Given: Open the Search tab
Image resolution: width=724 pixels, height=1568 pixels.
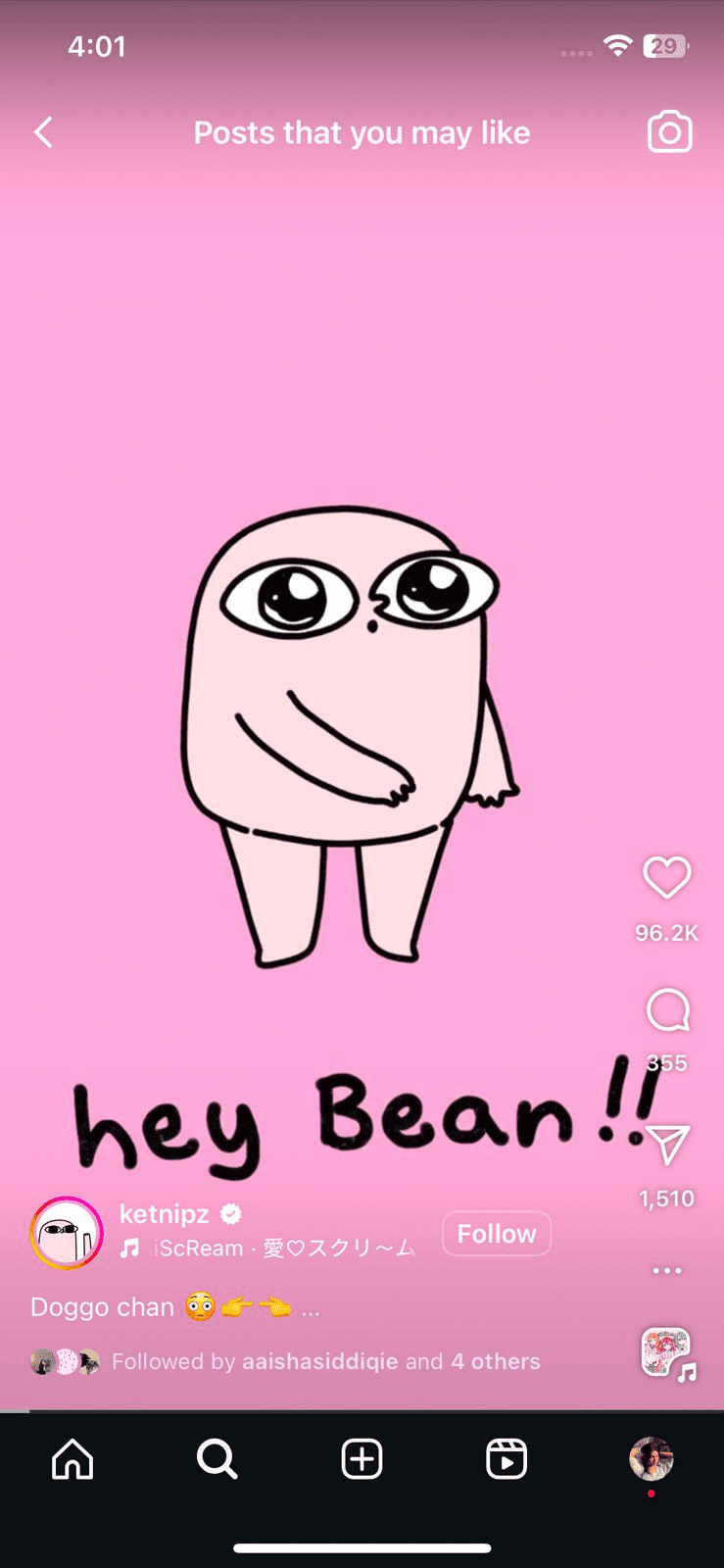Looking at the screenshot, I should pyautogui.click(x=217, y=1458).
